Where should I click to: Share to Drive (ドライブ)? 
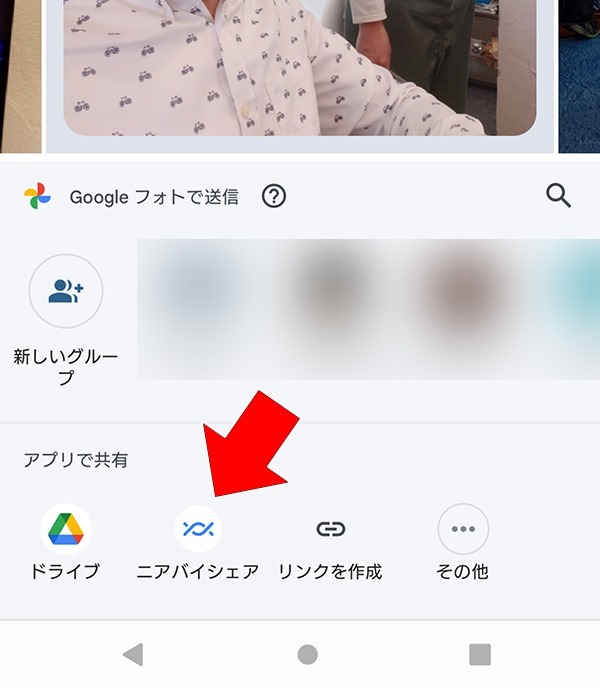point(65,529)
